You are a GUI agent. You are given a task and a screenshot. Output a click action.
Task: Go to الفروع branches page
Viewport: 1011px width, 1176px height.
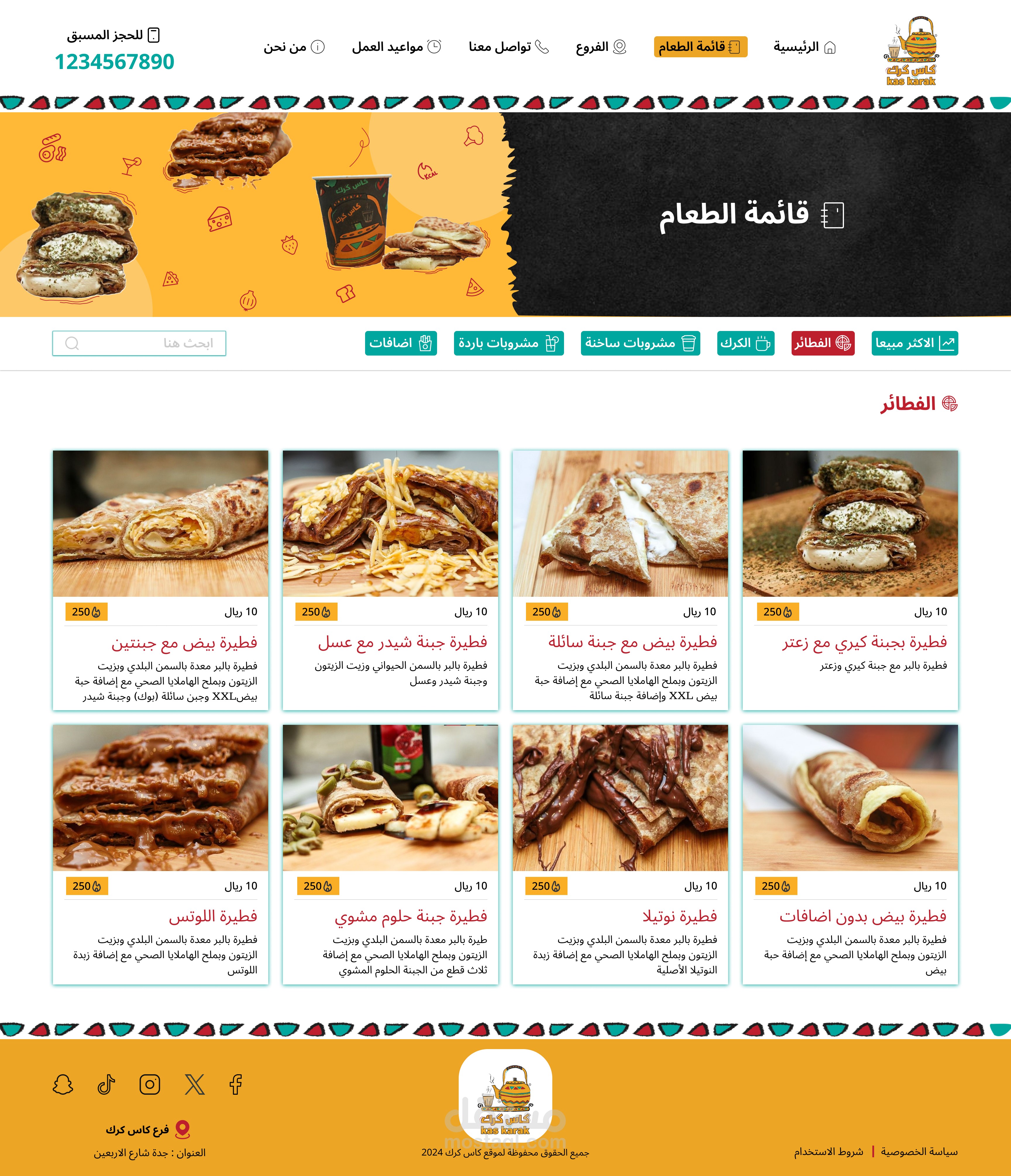[x=600, y=47]
